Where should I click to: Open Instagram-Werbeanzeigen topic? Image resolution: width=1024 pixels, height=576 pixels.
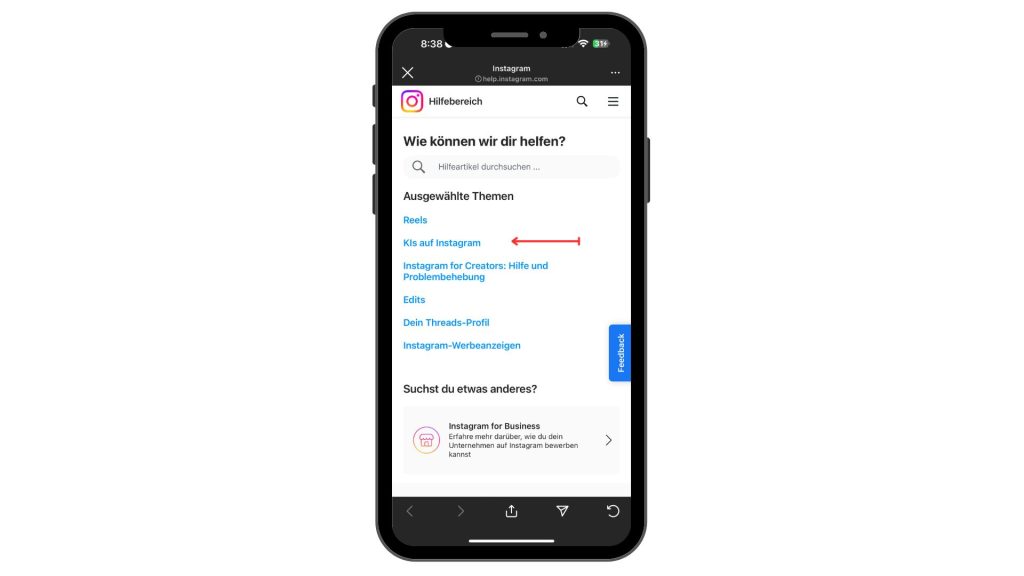(x=461, y=346)
